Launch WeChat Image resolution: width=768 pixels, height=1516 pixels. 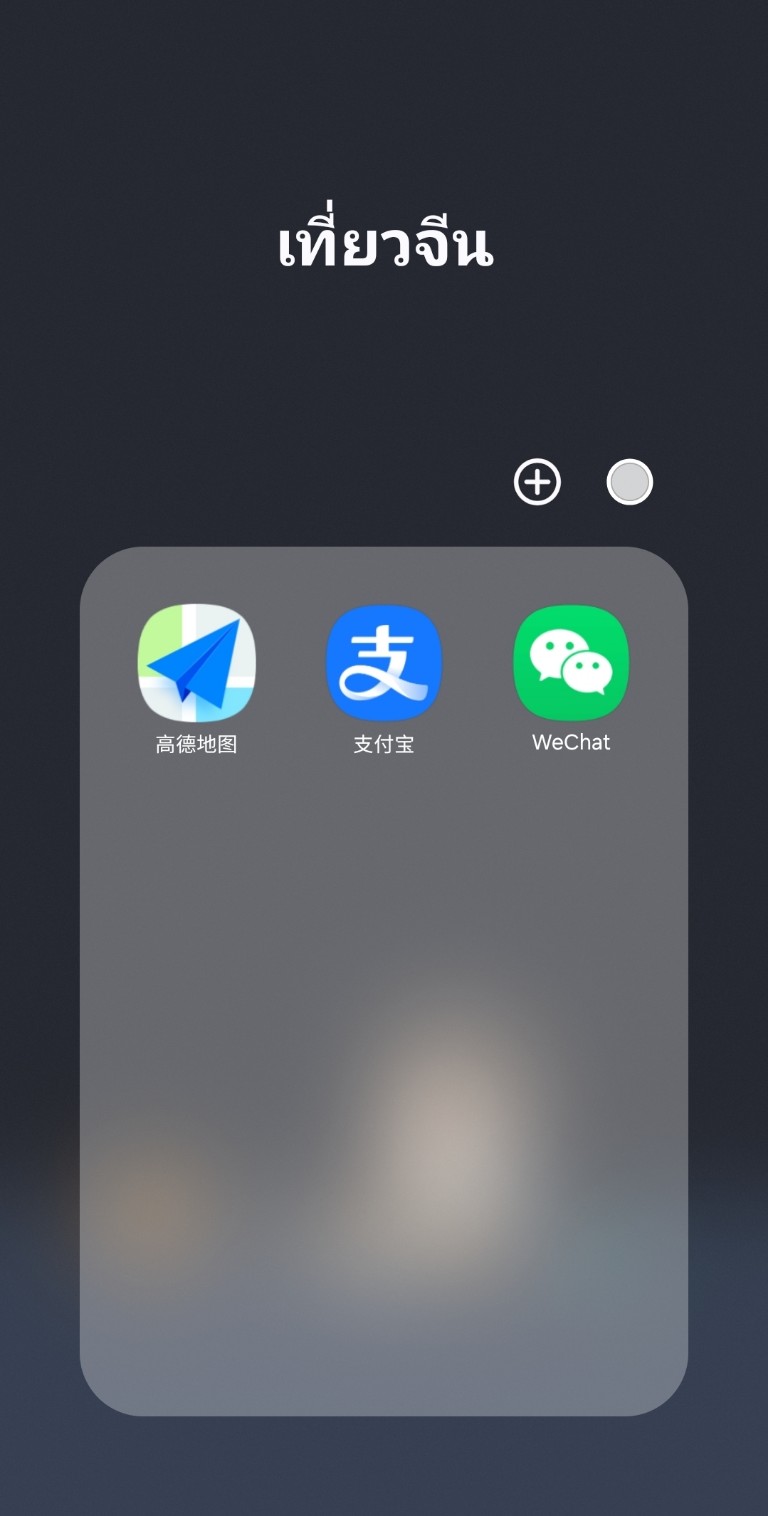(x=571, y=662)
